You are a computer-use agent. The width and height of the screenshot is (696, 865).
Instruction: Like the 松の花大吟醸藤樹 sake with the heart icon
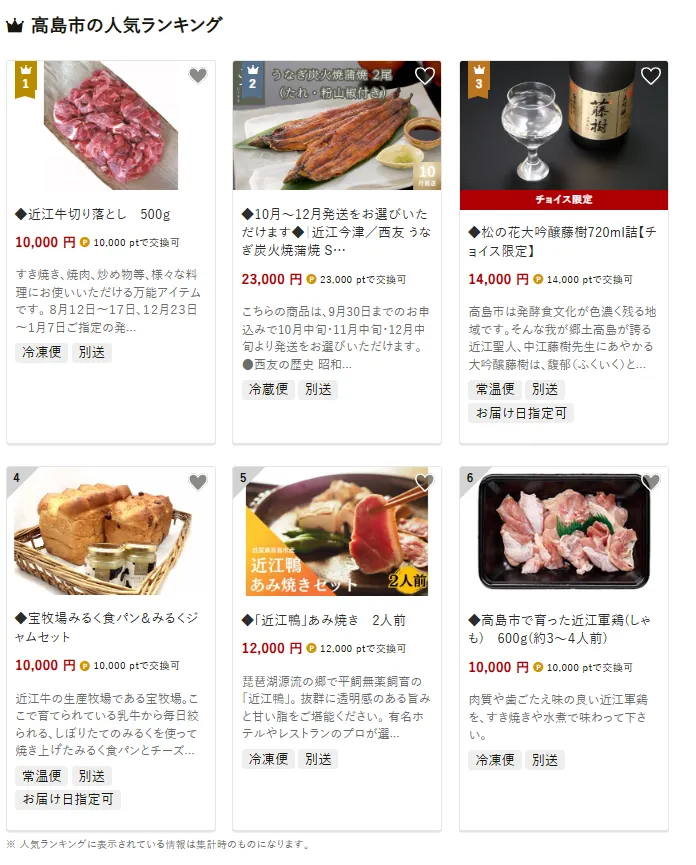tap(651, 76)
